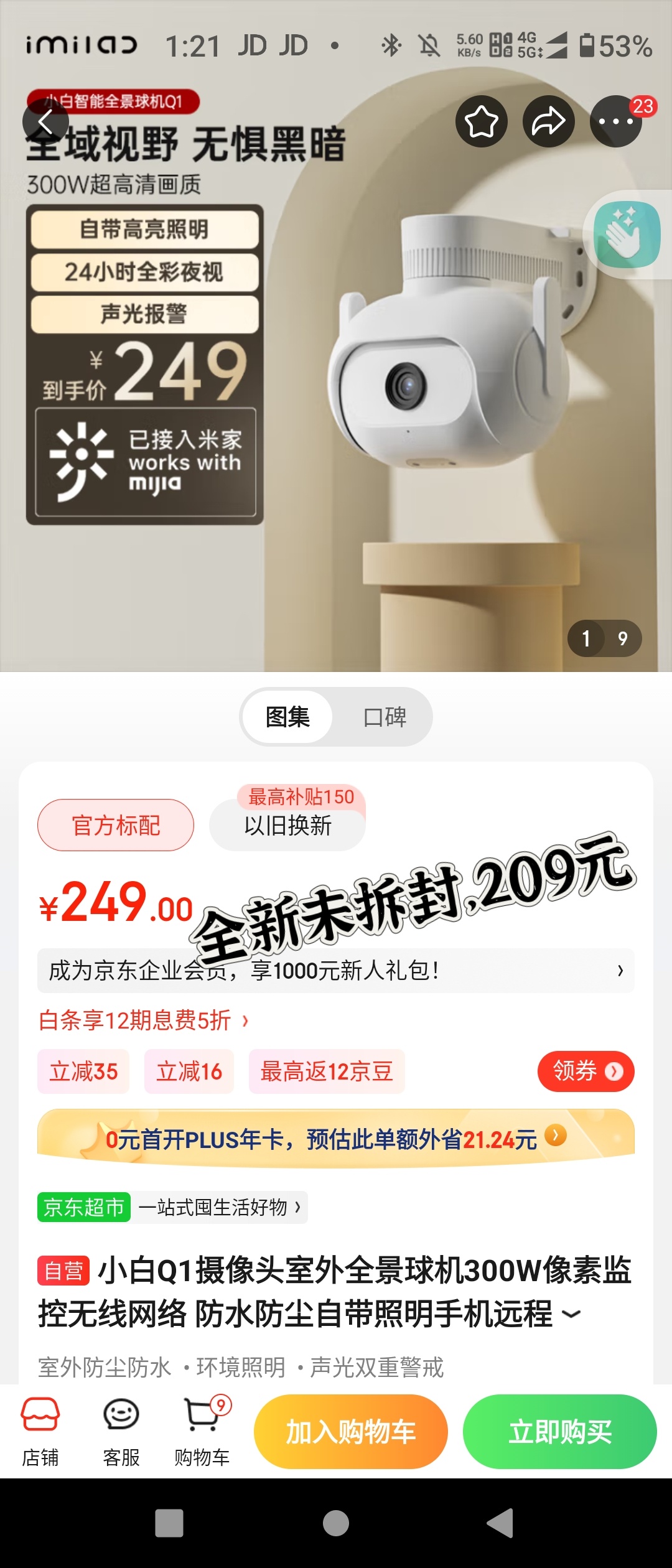Open the three-dot overflow menu
The height and width of the screenshot is (1568, 672).
615,121
